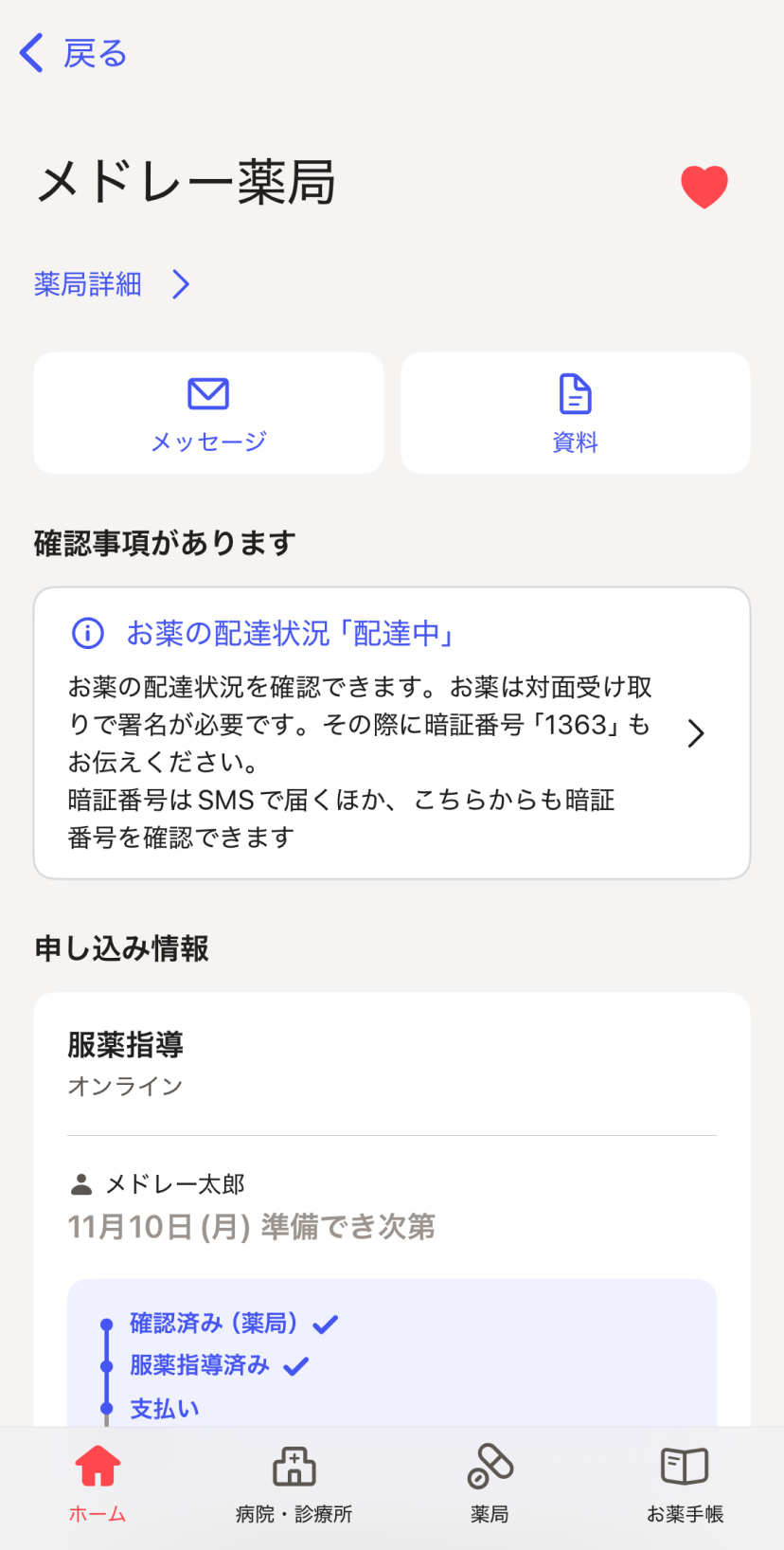Switch to the 病院・診療所 tab
Image resolution: width=784 pixels, height=1550 pixels.
(294, 1484)
